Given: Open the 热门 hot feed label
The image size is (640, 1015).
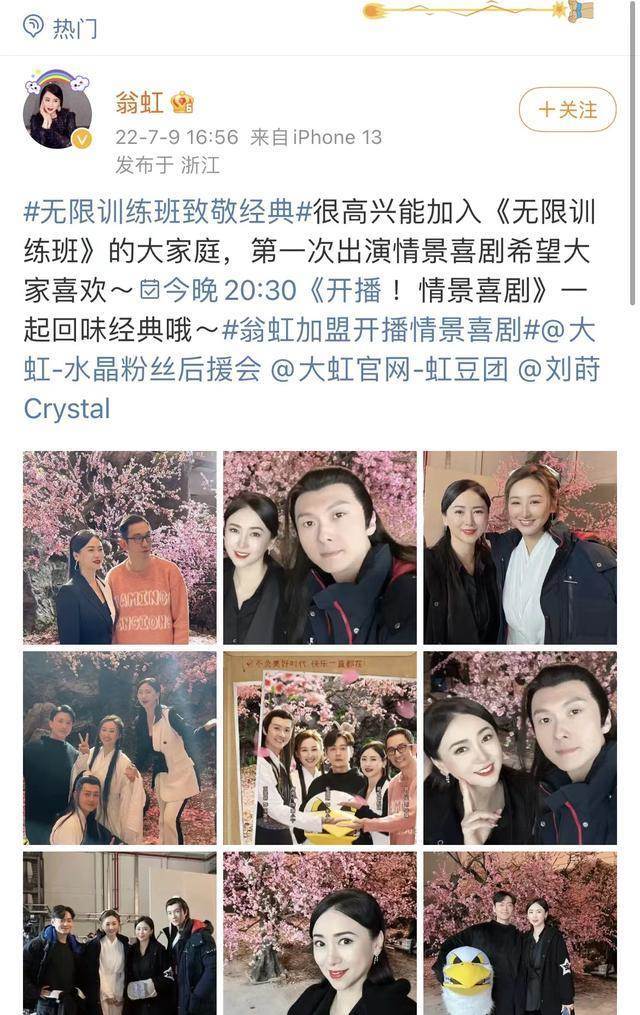Looking at the screenshot, I should pyautogui.click(x=62, y=28).
